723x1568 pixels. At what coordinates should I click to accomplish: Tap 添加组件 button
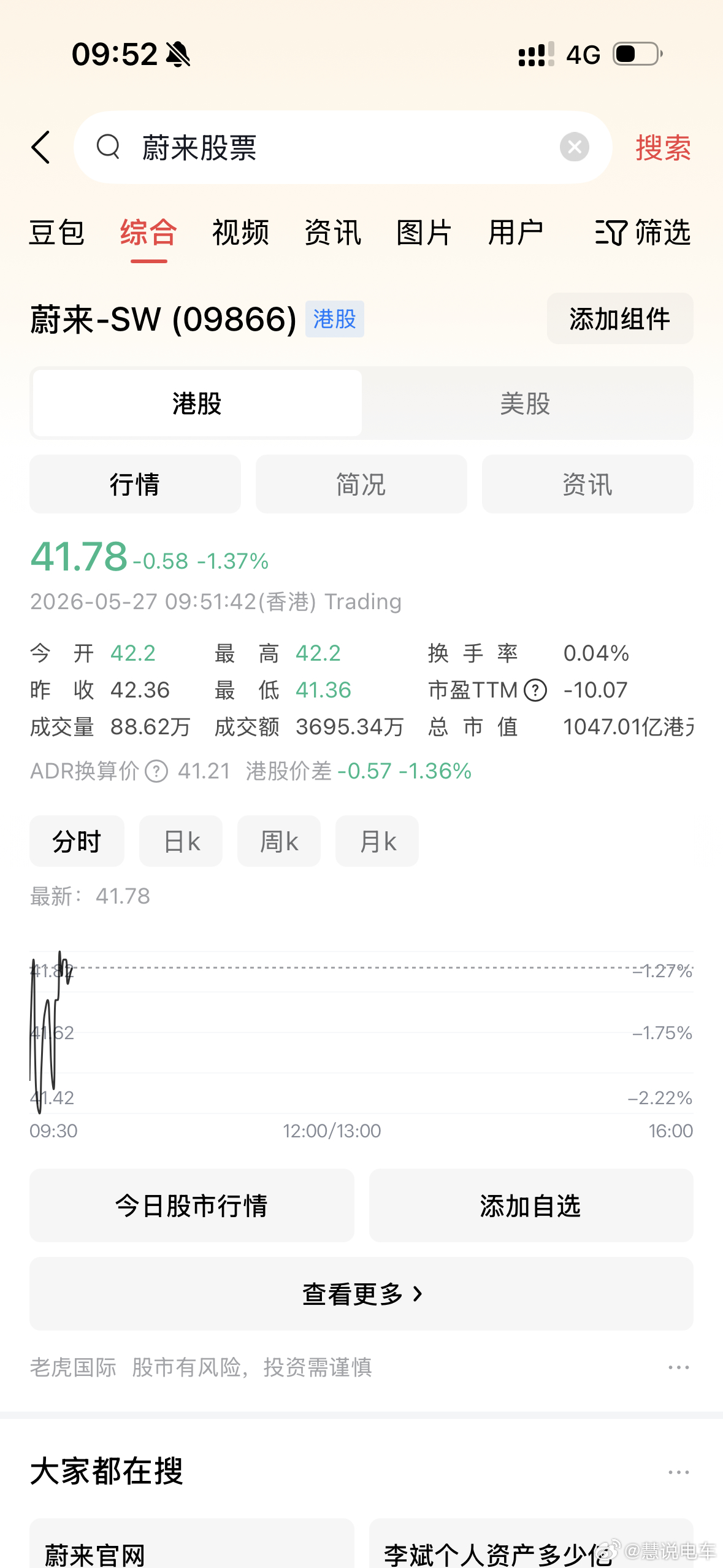(x=620, y=318)
